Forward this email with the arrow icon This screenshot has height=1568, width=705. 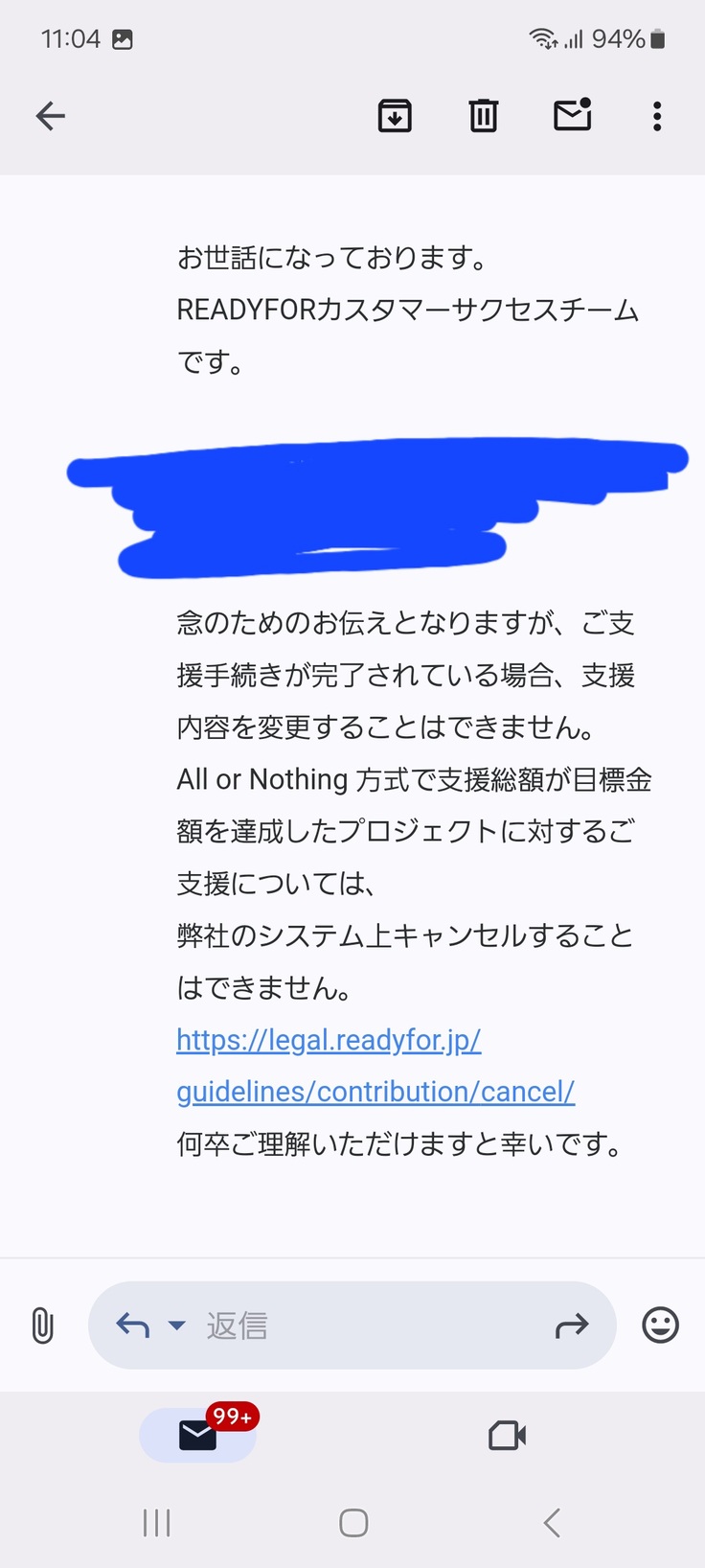(x=572, y=1326)
